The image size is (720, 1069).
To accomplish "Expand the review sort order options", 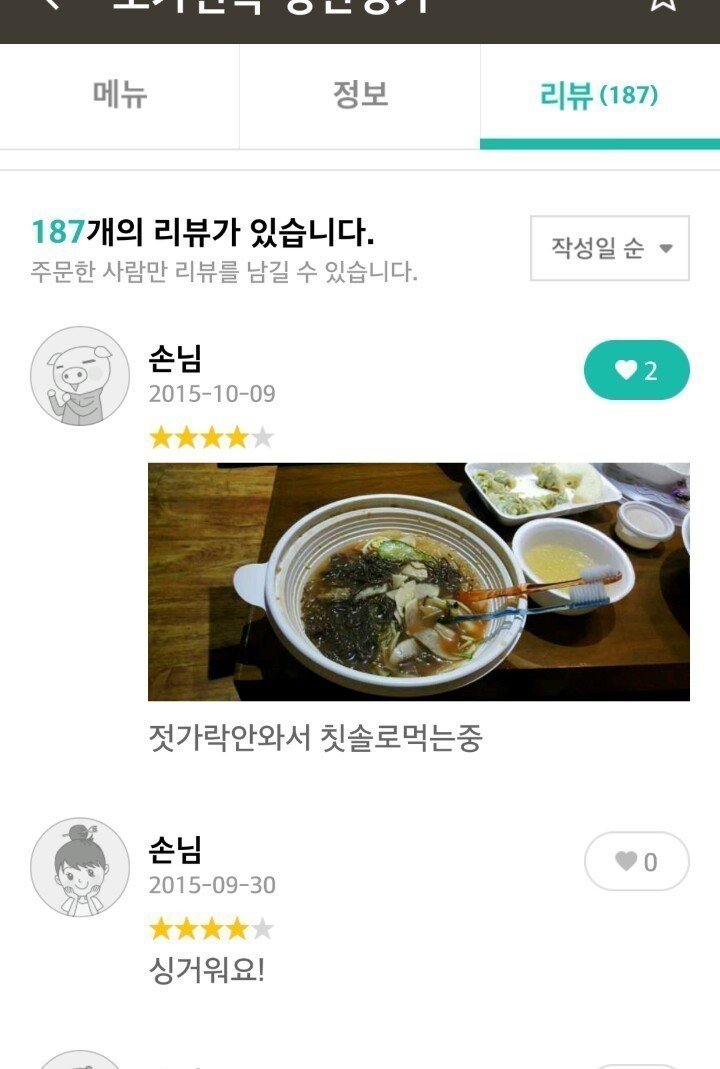I will (x=608, y=250).
